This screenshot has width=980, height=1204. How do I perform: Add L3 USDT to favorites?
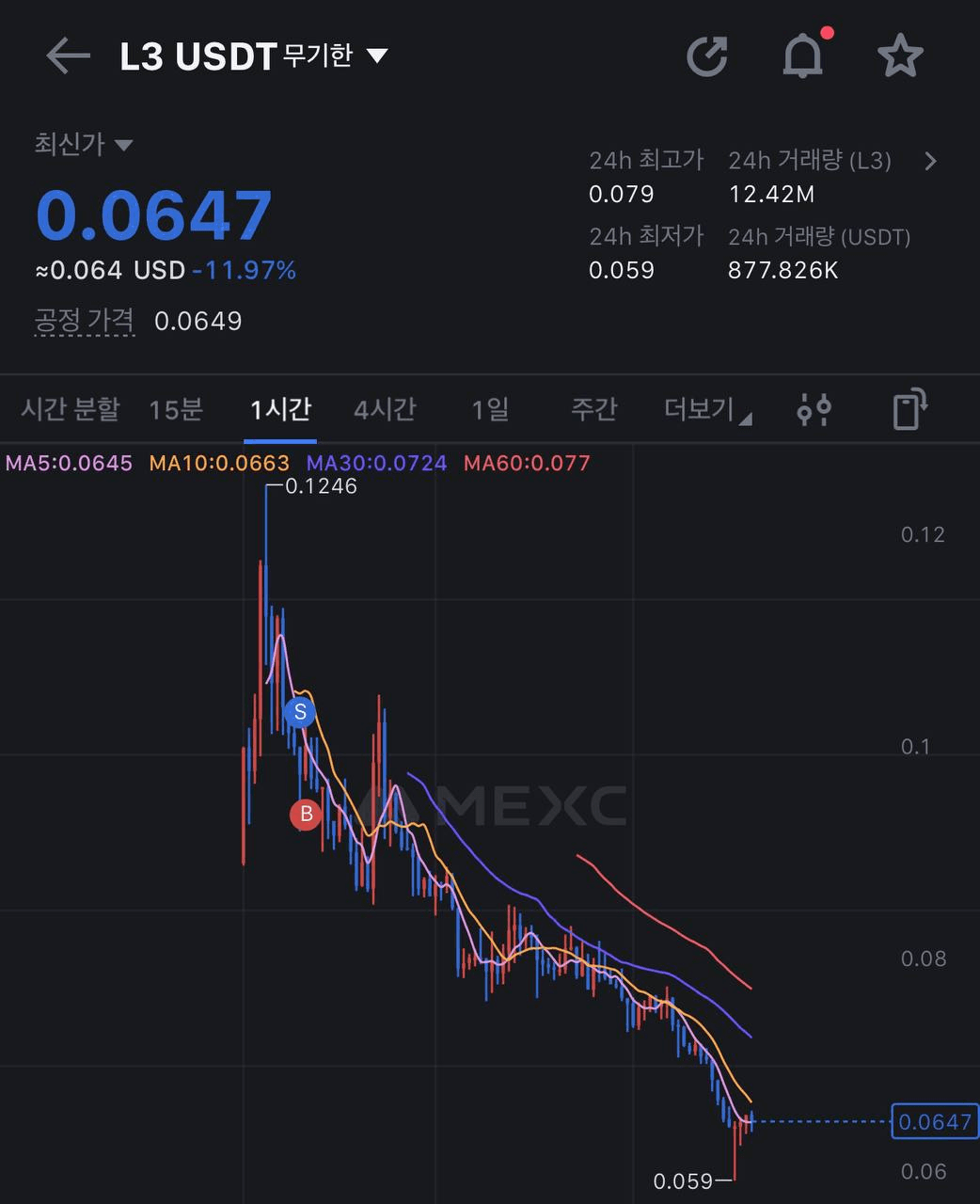pyautogui.click(x=900, y=56)
